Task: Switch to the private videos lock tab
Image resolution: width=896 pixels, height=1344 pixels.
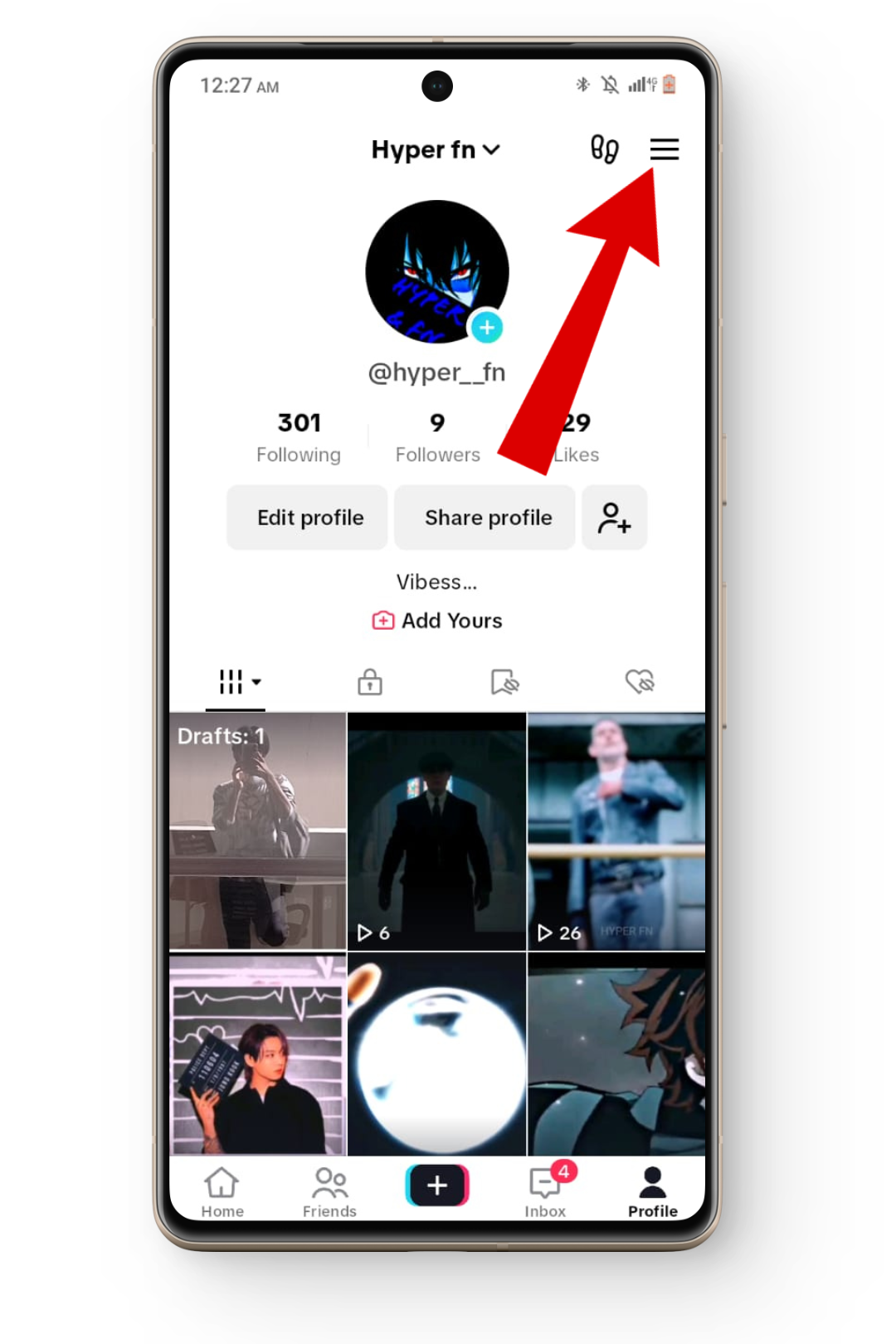Action: [x=370, y=682]
